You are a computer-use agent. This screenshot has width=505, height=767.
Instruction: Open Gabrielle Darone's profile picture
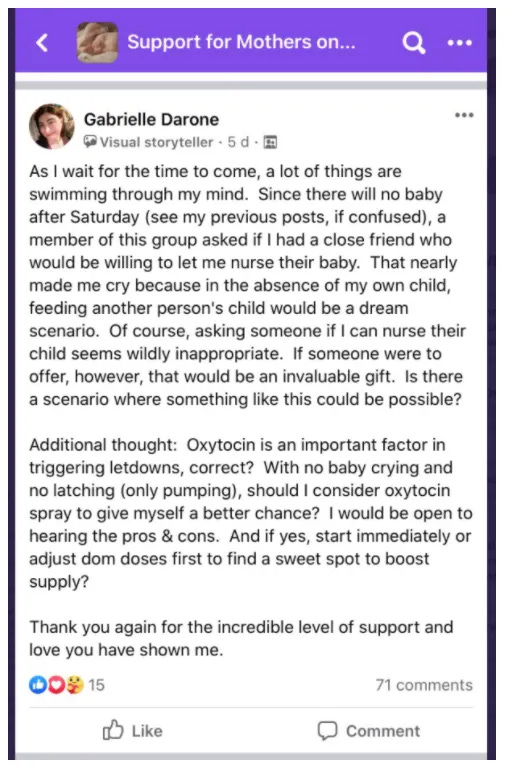51,126
